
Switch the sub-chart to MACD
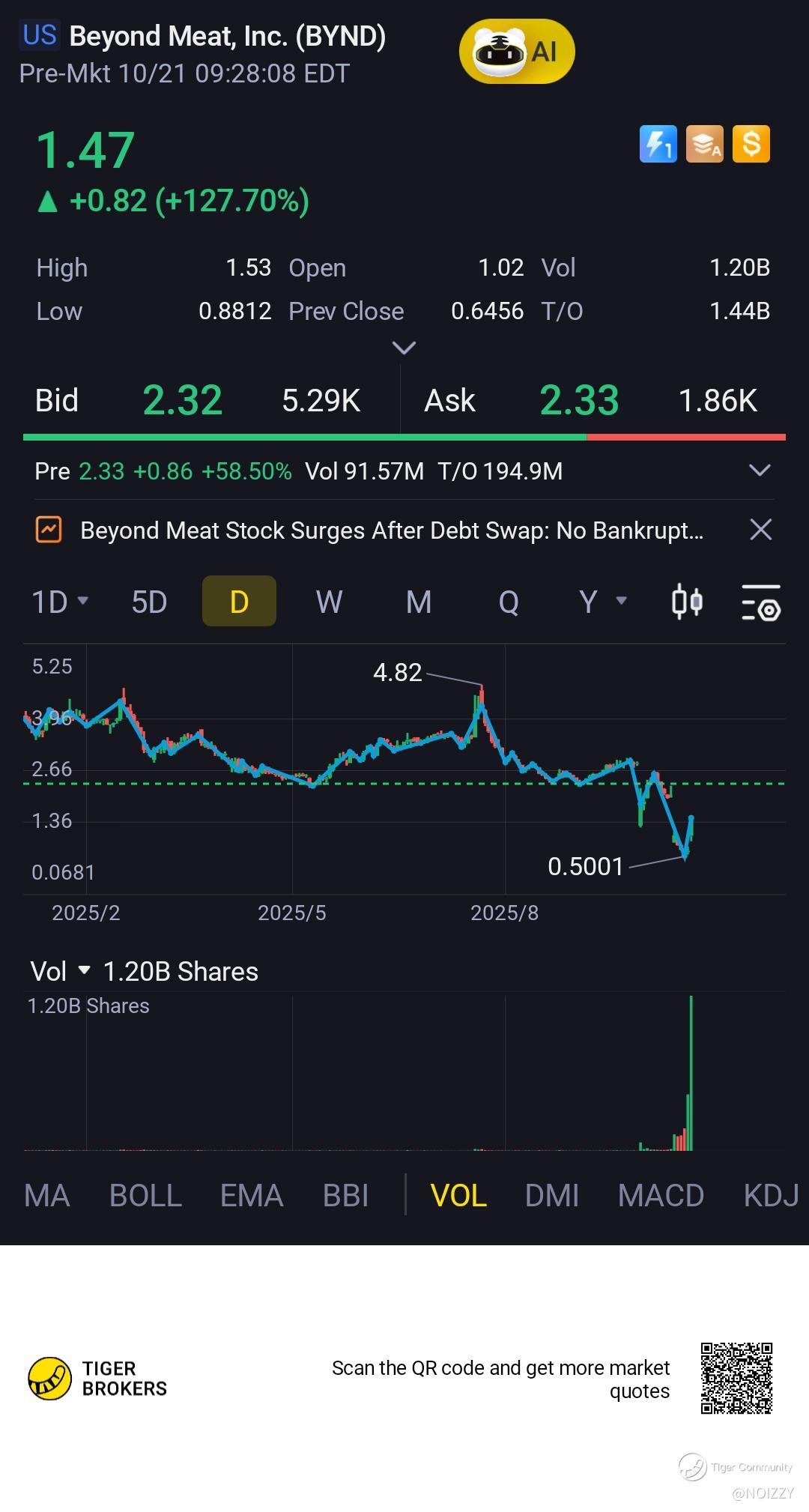tap(661, 1195)
